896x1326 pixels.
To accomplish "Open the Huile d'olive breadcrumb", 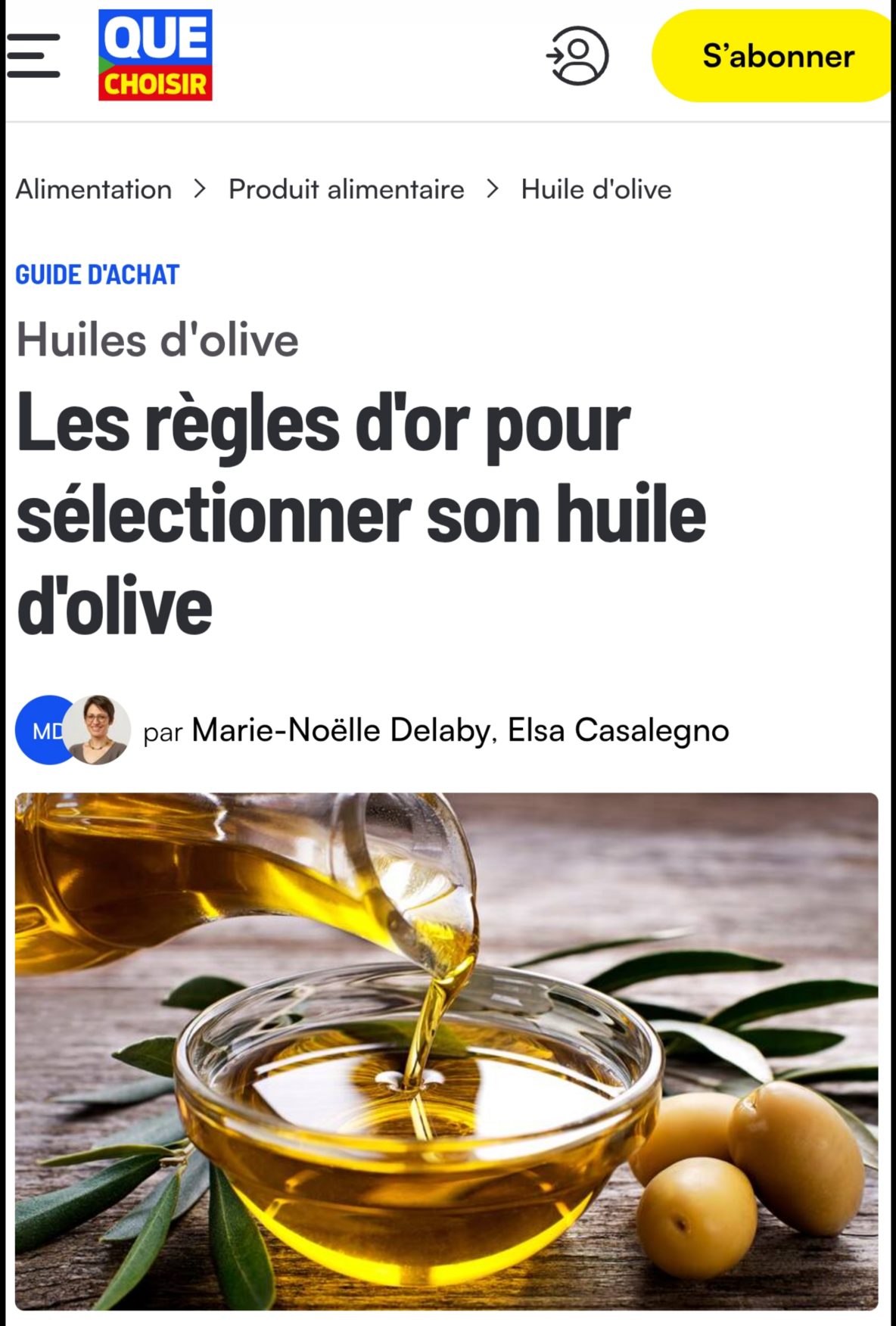I will pos(596,189).
